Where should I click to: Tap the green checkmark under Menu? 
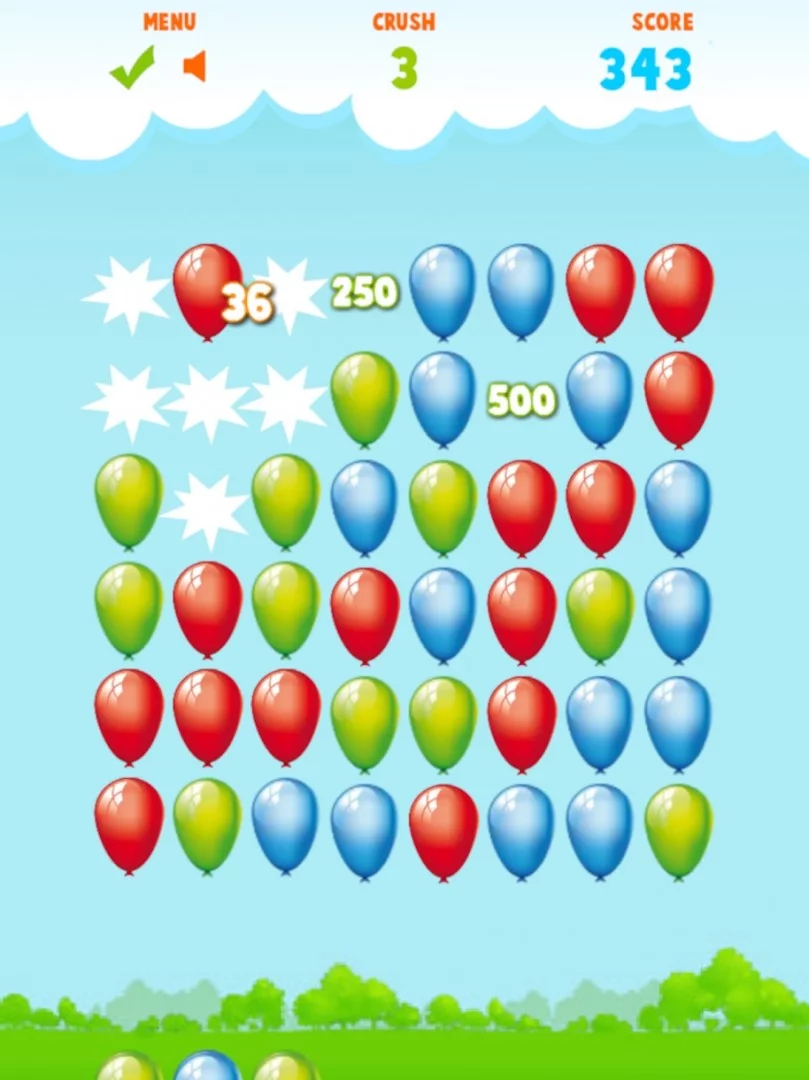tap(132, 67)
